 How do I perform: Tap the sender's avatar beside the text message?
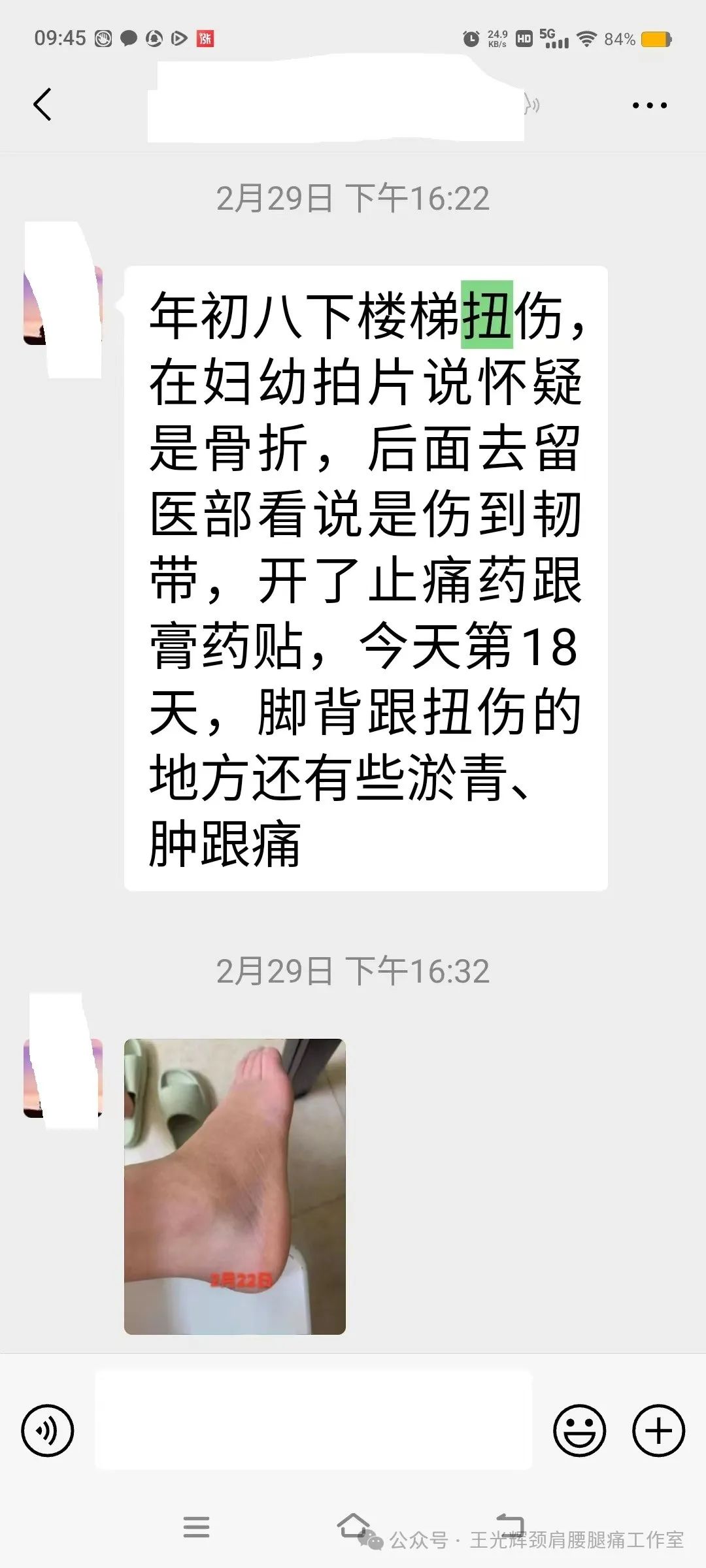63,305
